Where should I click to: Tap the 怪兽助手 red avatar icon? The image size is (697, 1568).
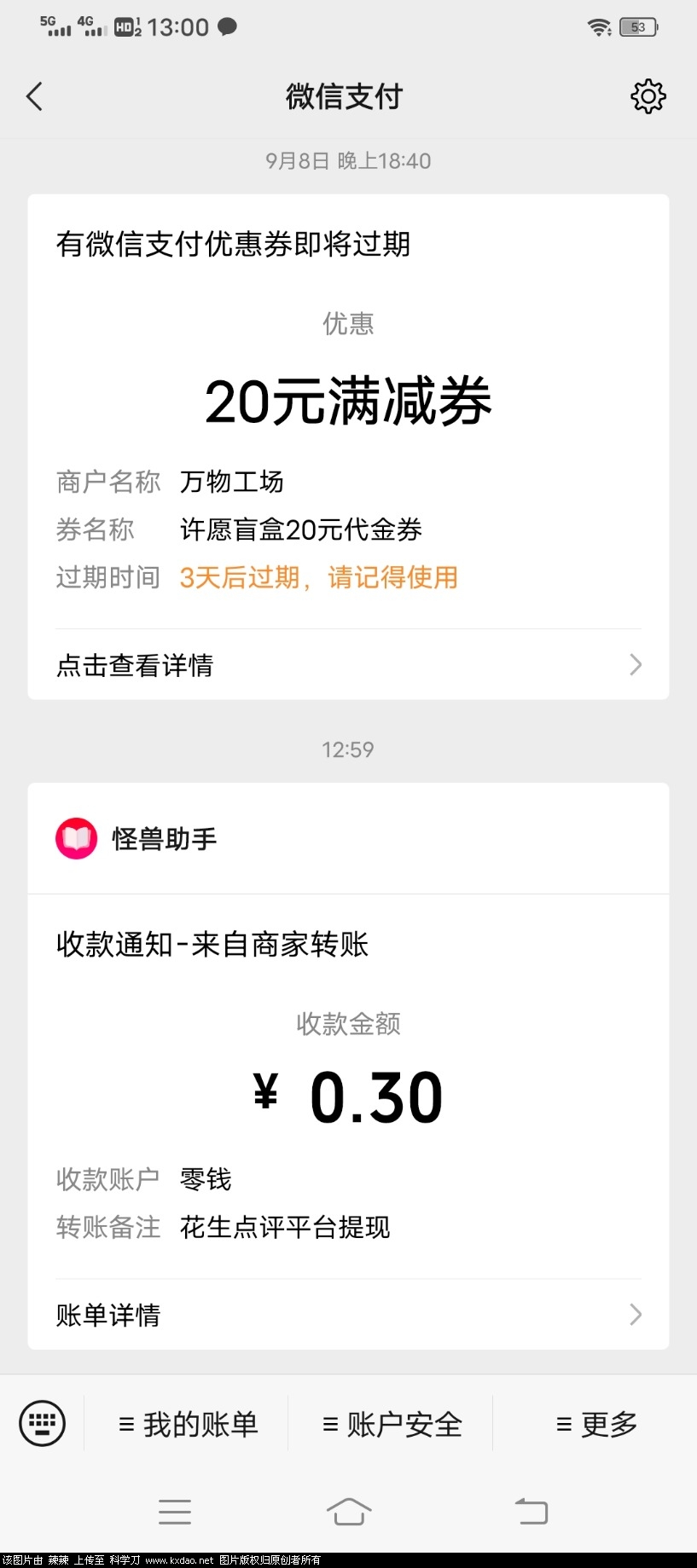(x=76, y=838)
